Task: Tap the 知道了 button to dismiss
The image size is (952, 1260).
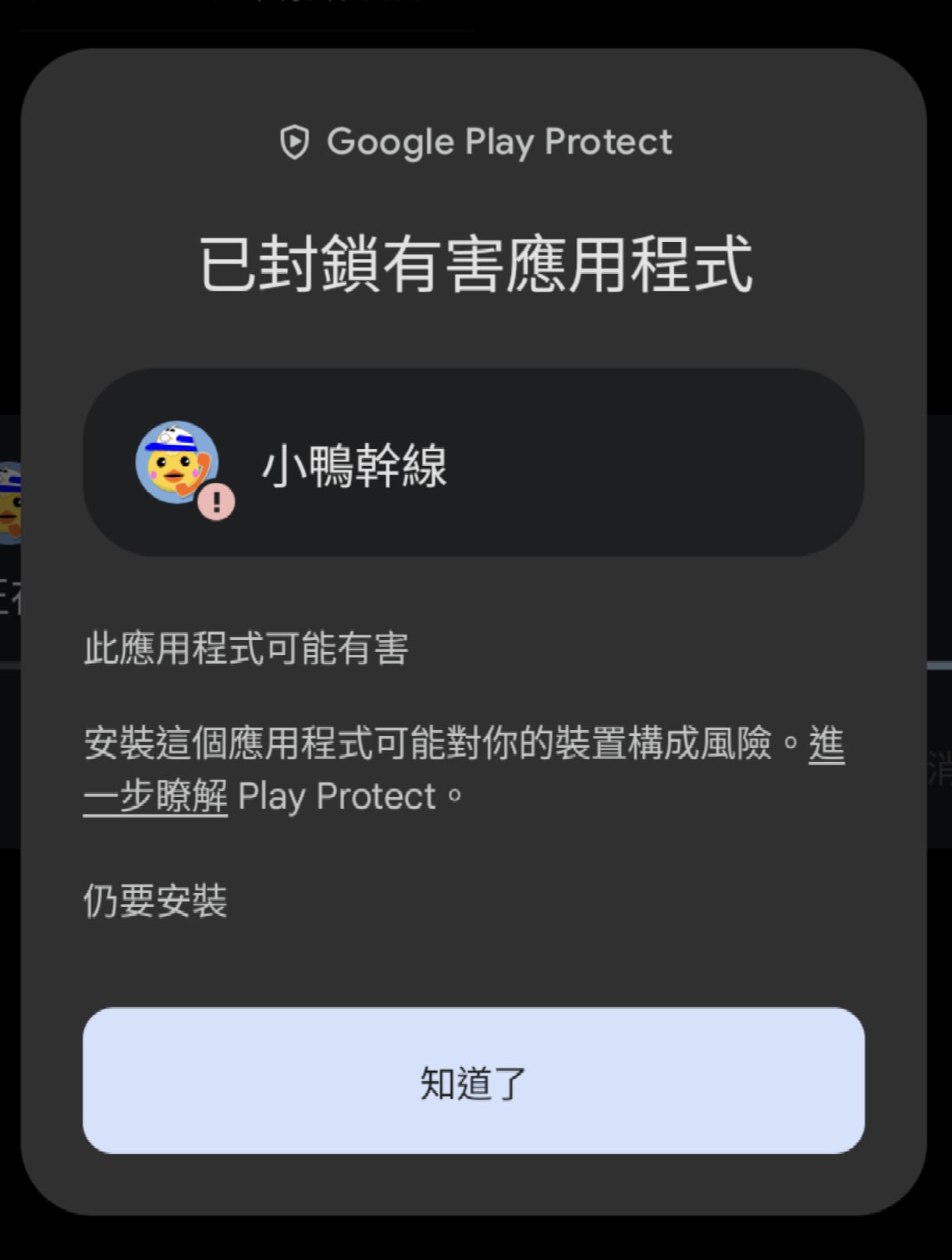Action: 473,1080
